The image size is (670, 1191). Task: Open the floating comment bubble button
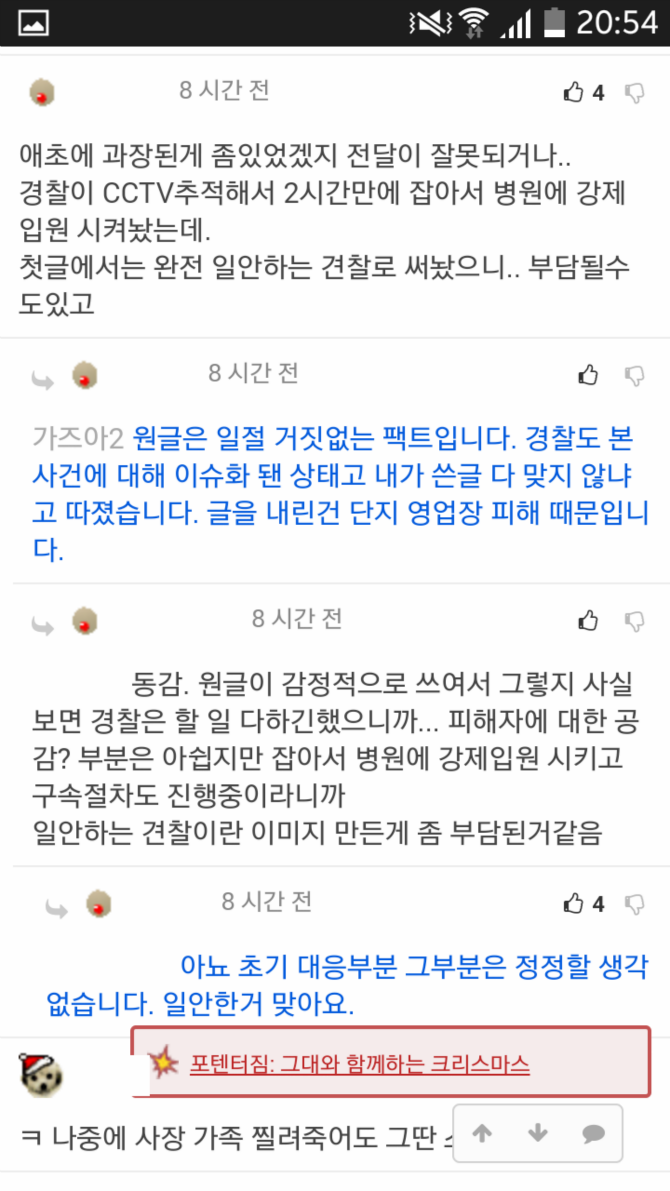(x=593, y=1133)
